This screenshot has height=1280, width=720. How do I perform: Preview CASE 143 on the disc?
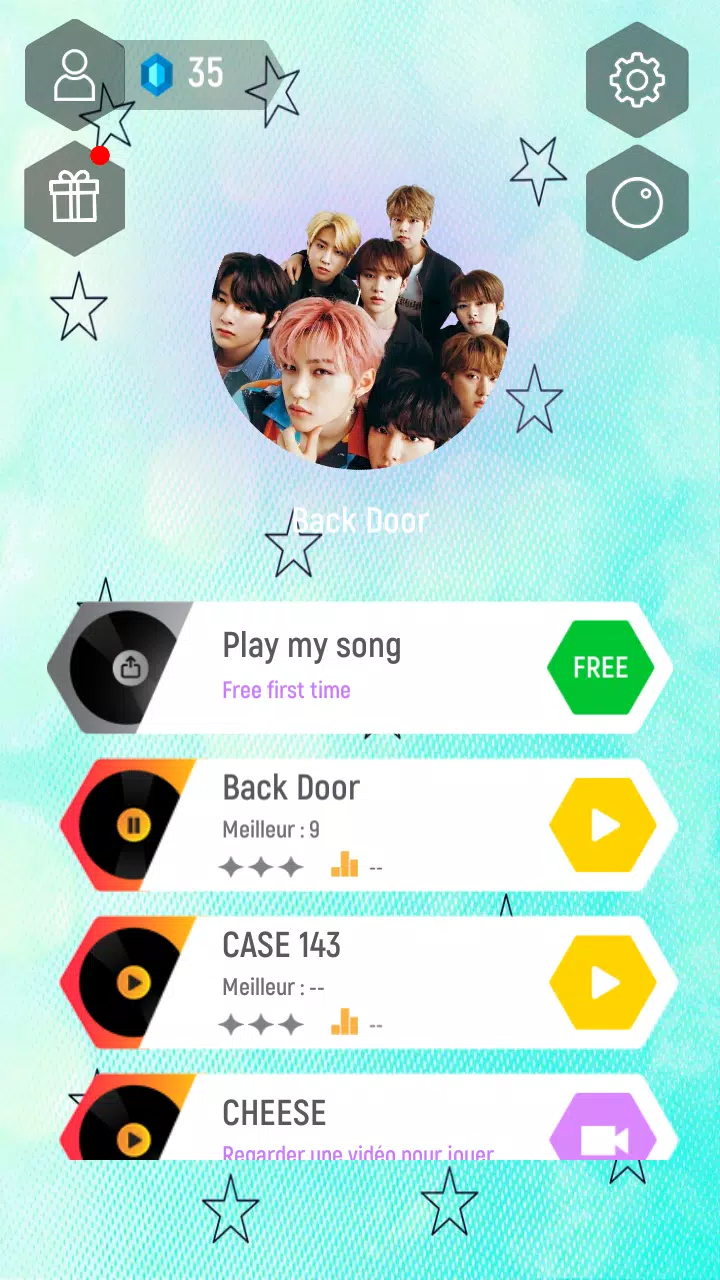133,983
